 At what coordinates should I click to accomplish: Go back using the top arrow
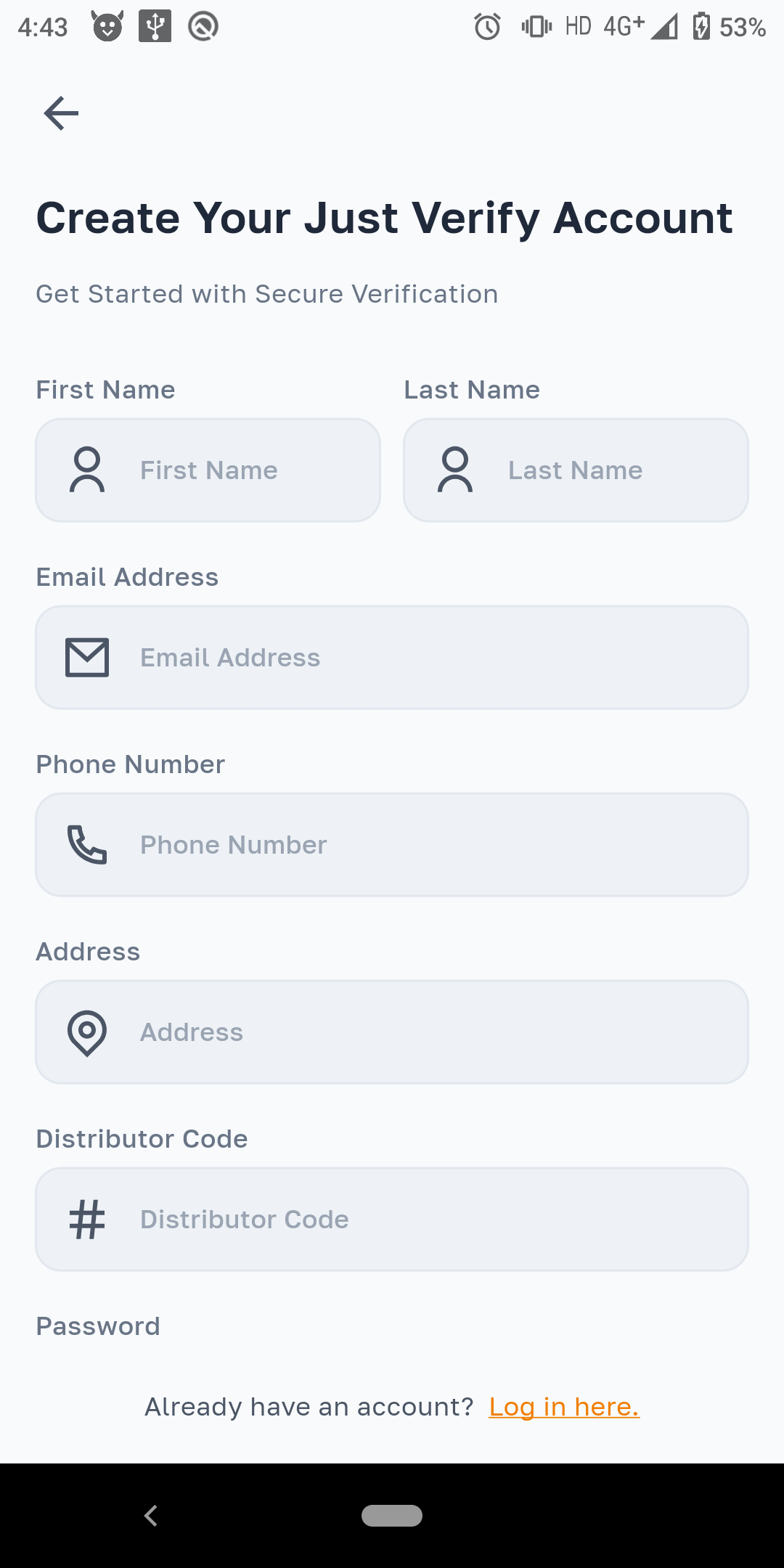(x=61, y=113)
